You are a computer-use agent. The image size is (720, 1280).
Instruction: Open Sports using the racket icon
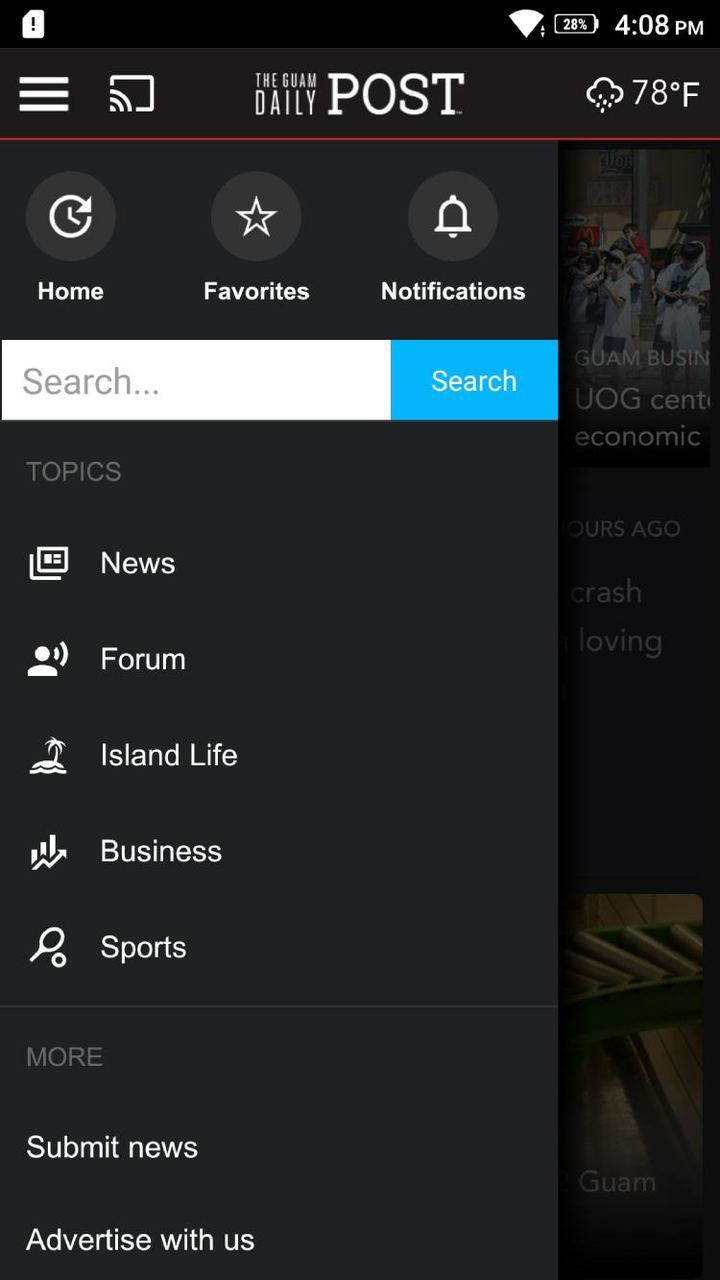pos(48,946)
